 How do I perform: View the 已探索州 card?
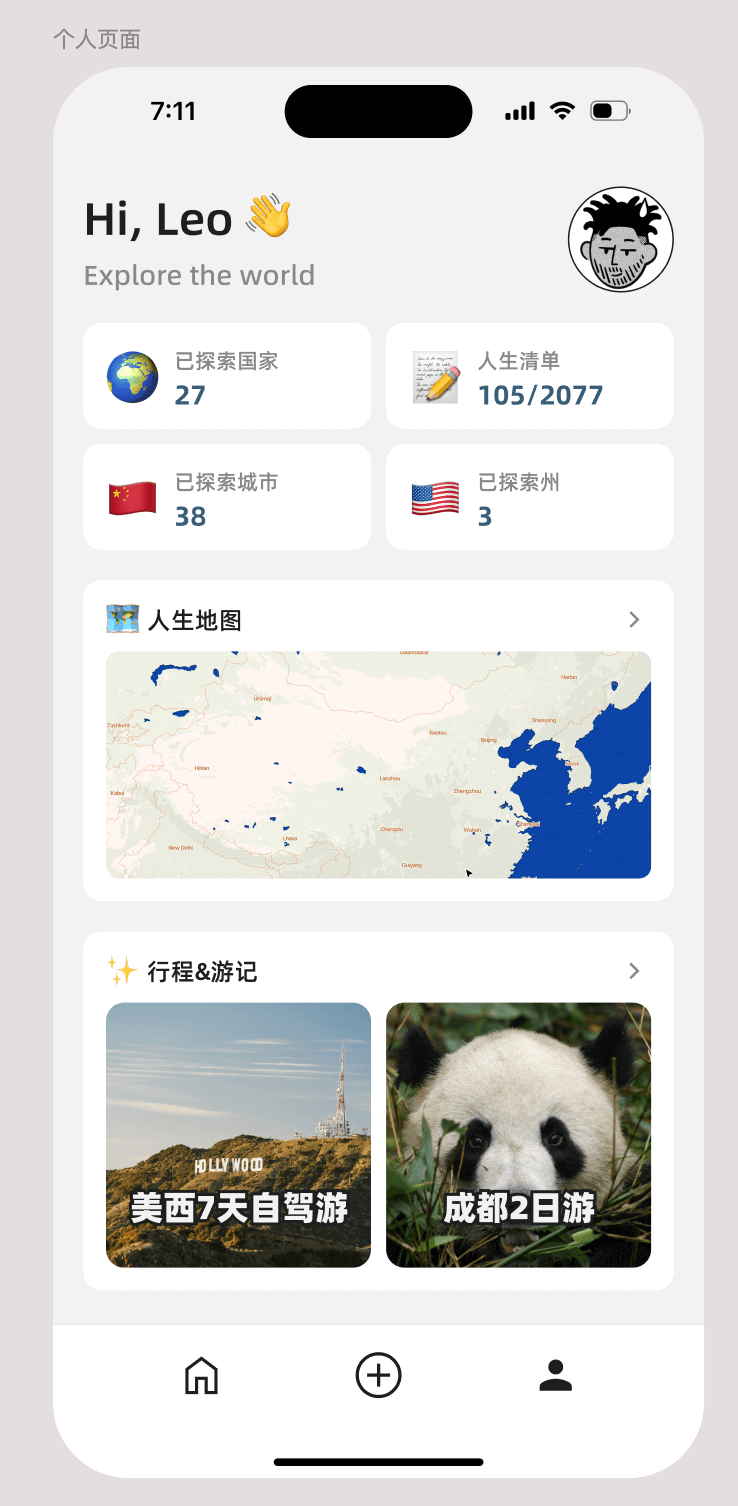pos(530,497)
